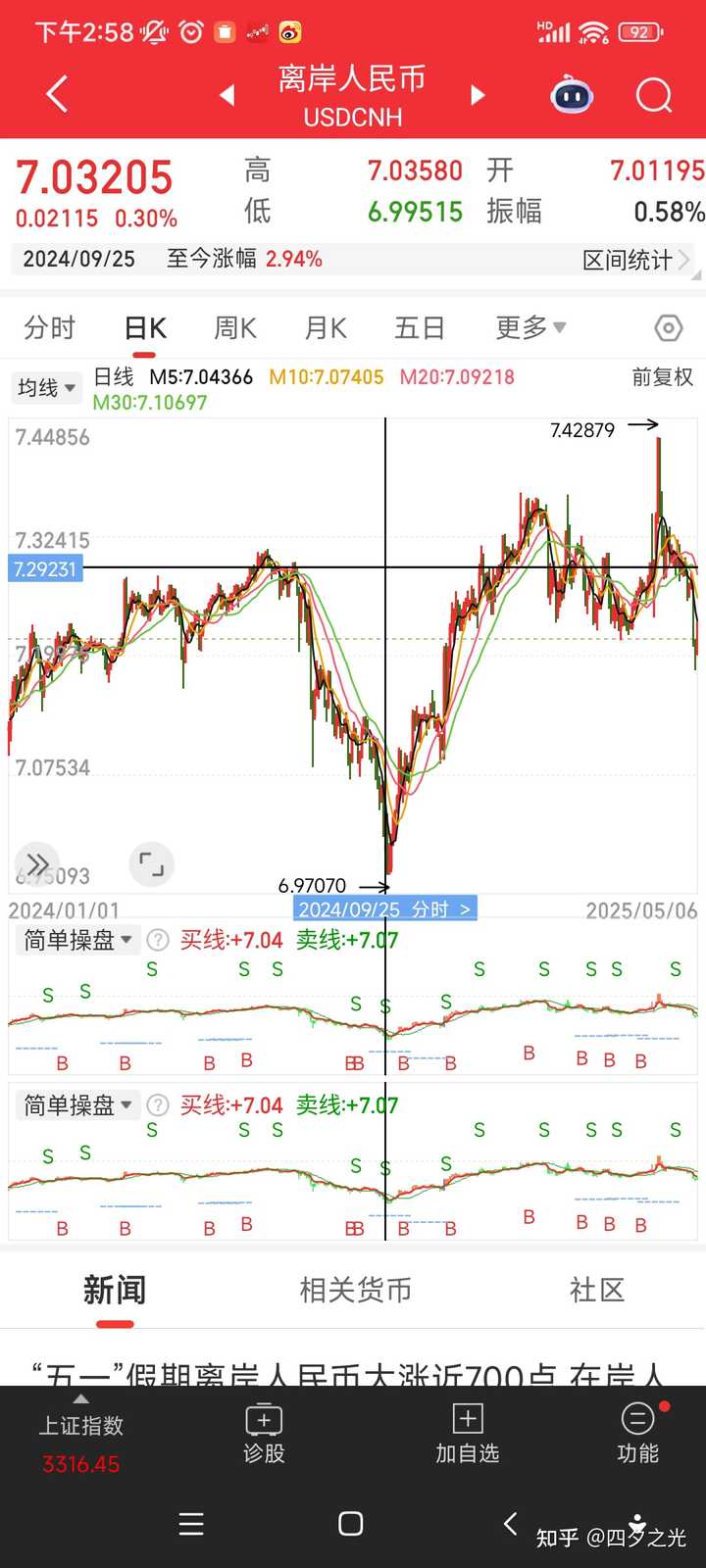706x1568 pixels.
Task: Switch to the 相关货币 tab
Action: click(355, 1290)
